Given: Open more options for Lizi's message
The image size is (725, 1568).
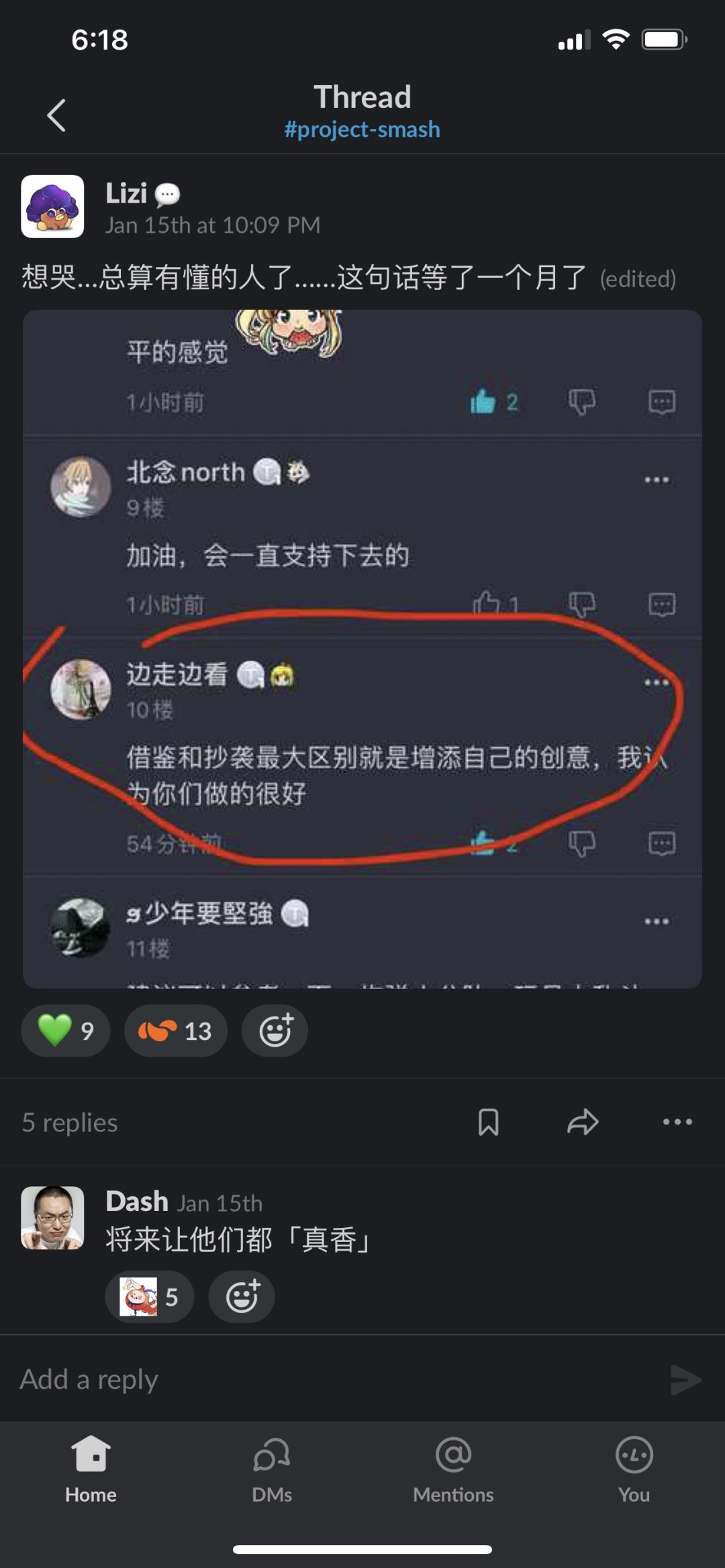Looking at the screenshot, I should [x=677, y=1122].
